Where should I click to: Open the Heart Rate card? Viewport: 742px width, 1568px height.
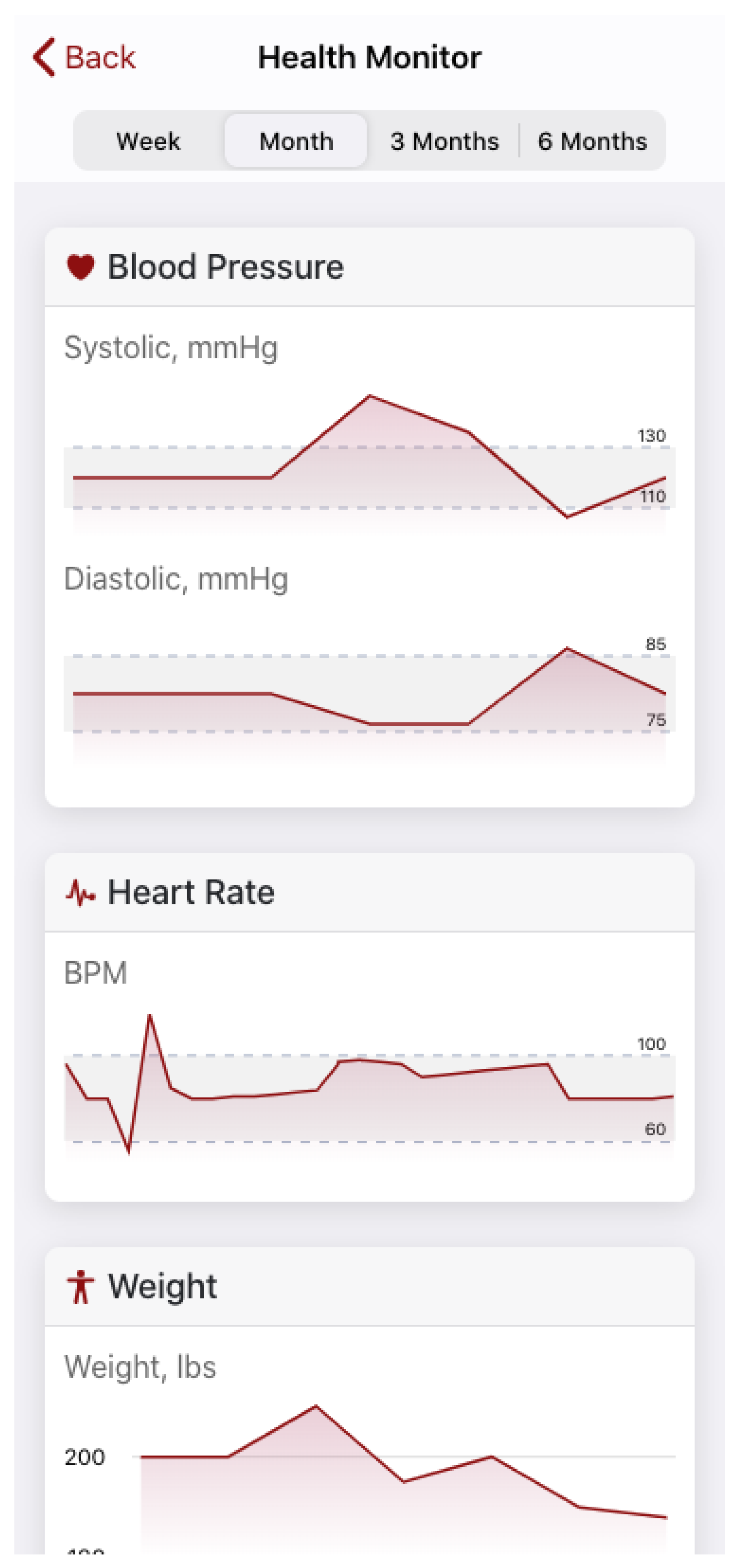coord(369,893)
